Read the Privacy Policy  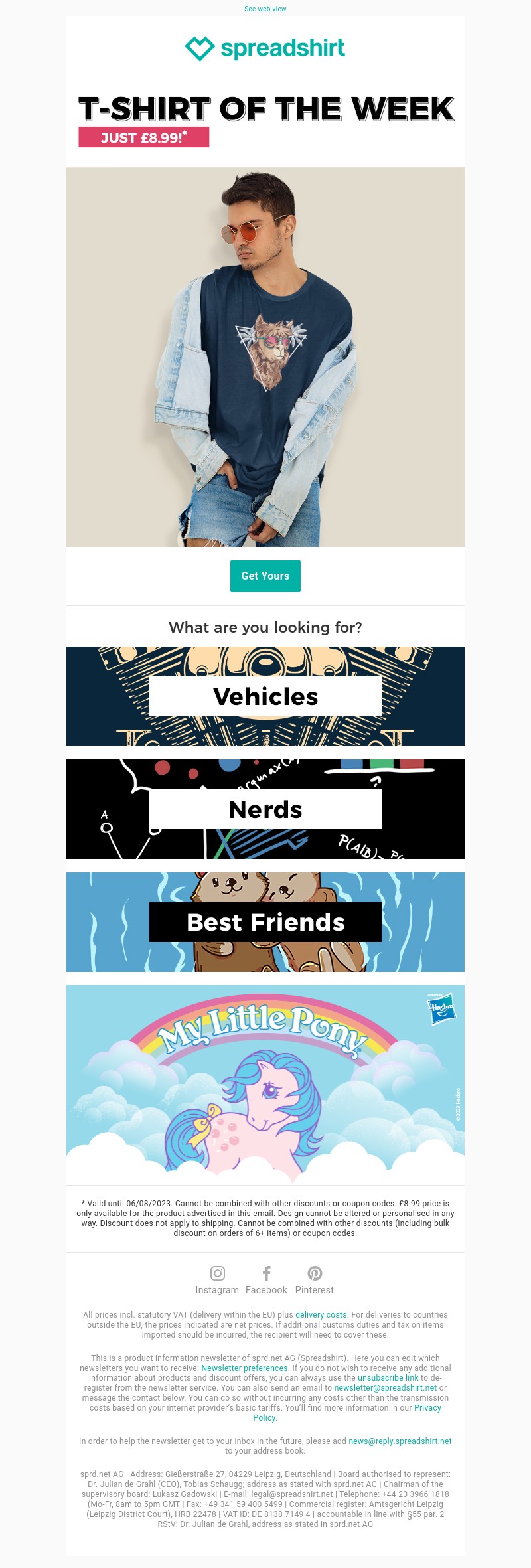(427, 1407)
